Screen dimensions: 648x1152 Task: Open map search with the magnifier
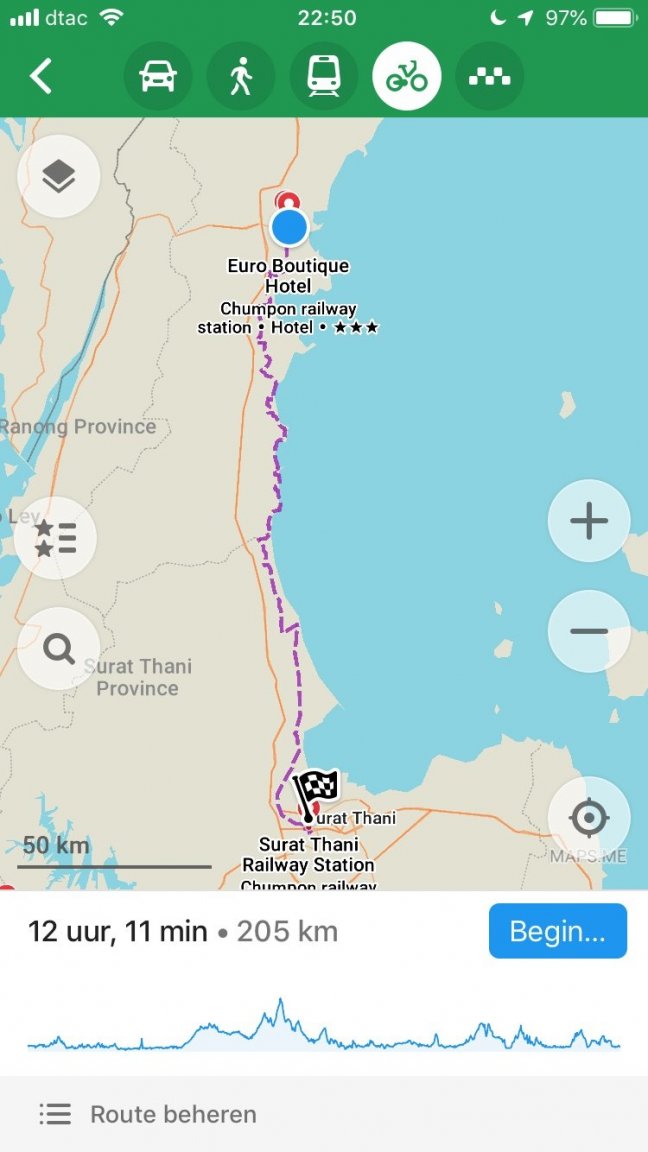coord(59,648)
